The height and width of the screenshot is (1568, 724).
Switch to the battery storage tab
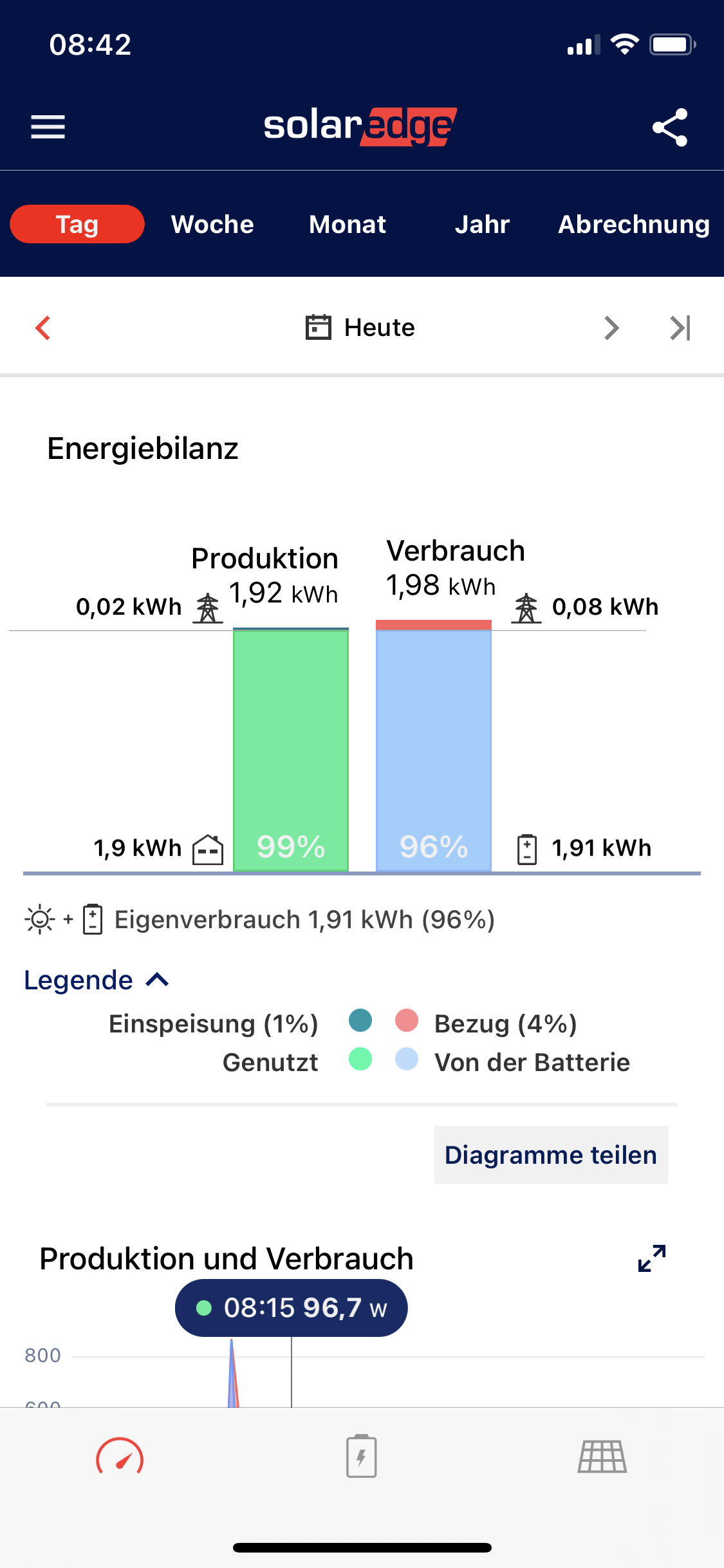pos(362,1457)
